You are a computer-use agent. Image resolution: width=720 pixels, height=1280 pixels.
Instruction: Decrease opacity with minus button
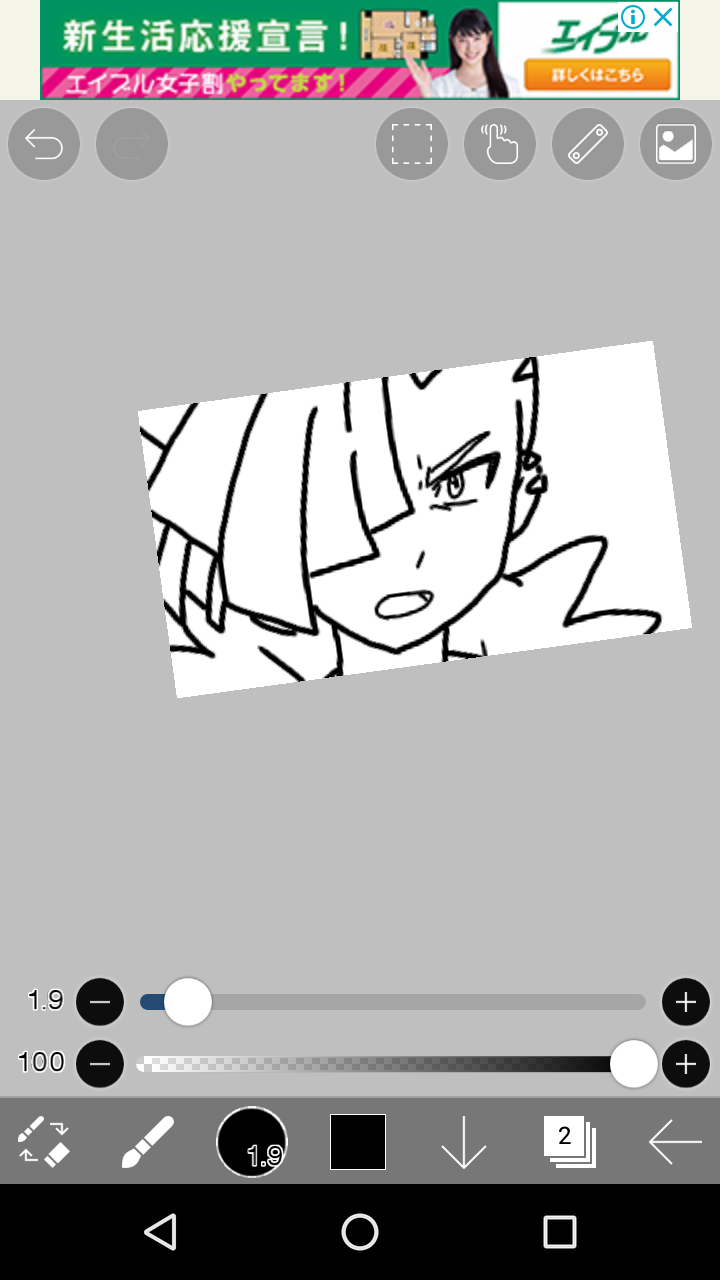click(x=100, y=1064)
